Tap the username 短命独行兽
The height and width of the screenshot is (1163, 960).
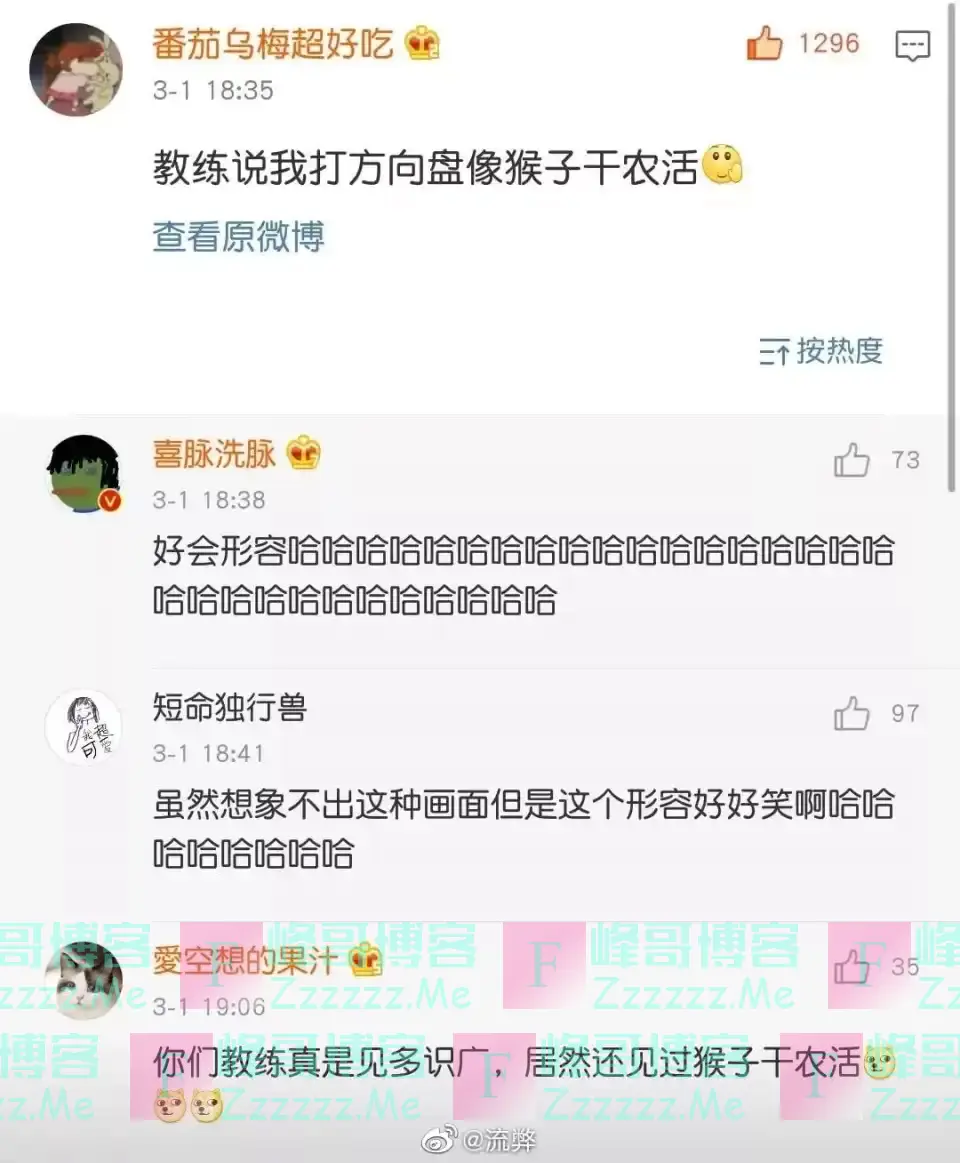230,708
